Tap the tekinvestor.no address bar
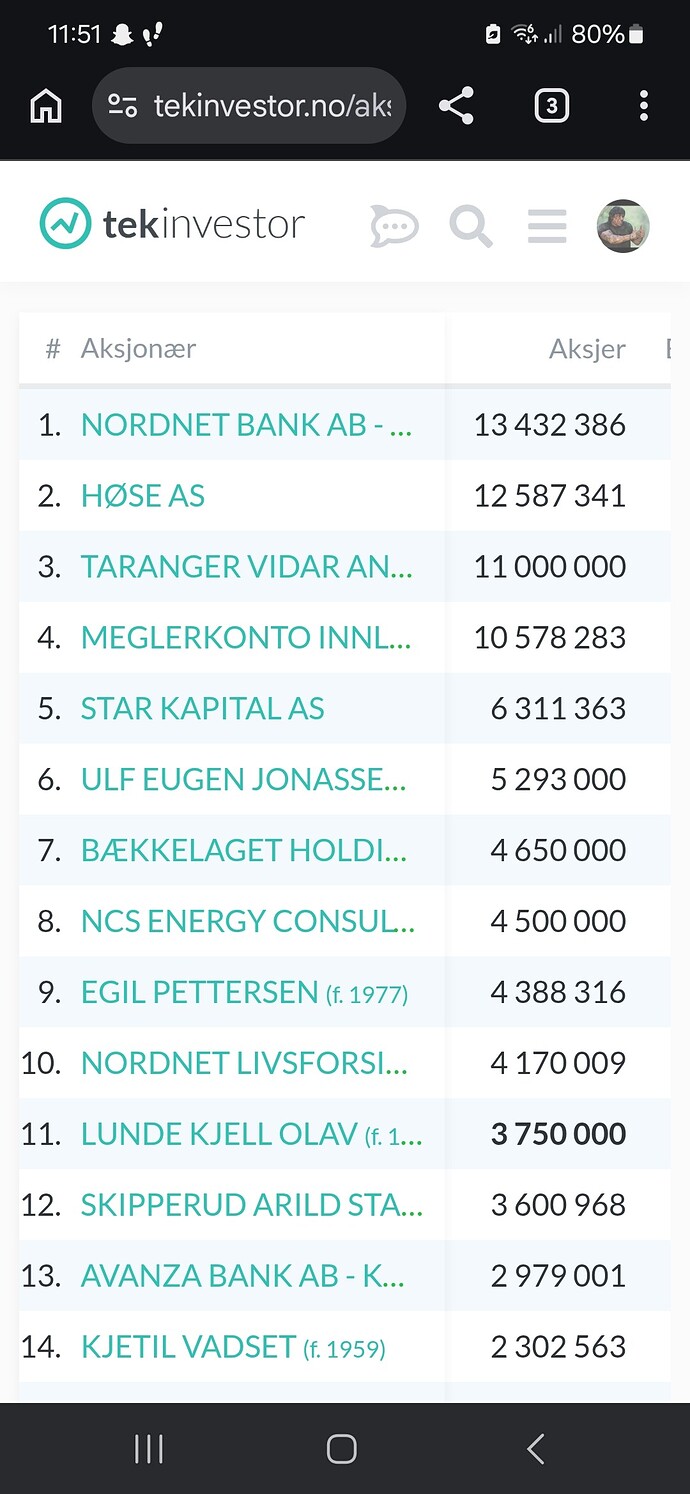 pyautogui.click(x=249, y=105)
